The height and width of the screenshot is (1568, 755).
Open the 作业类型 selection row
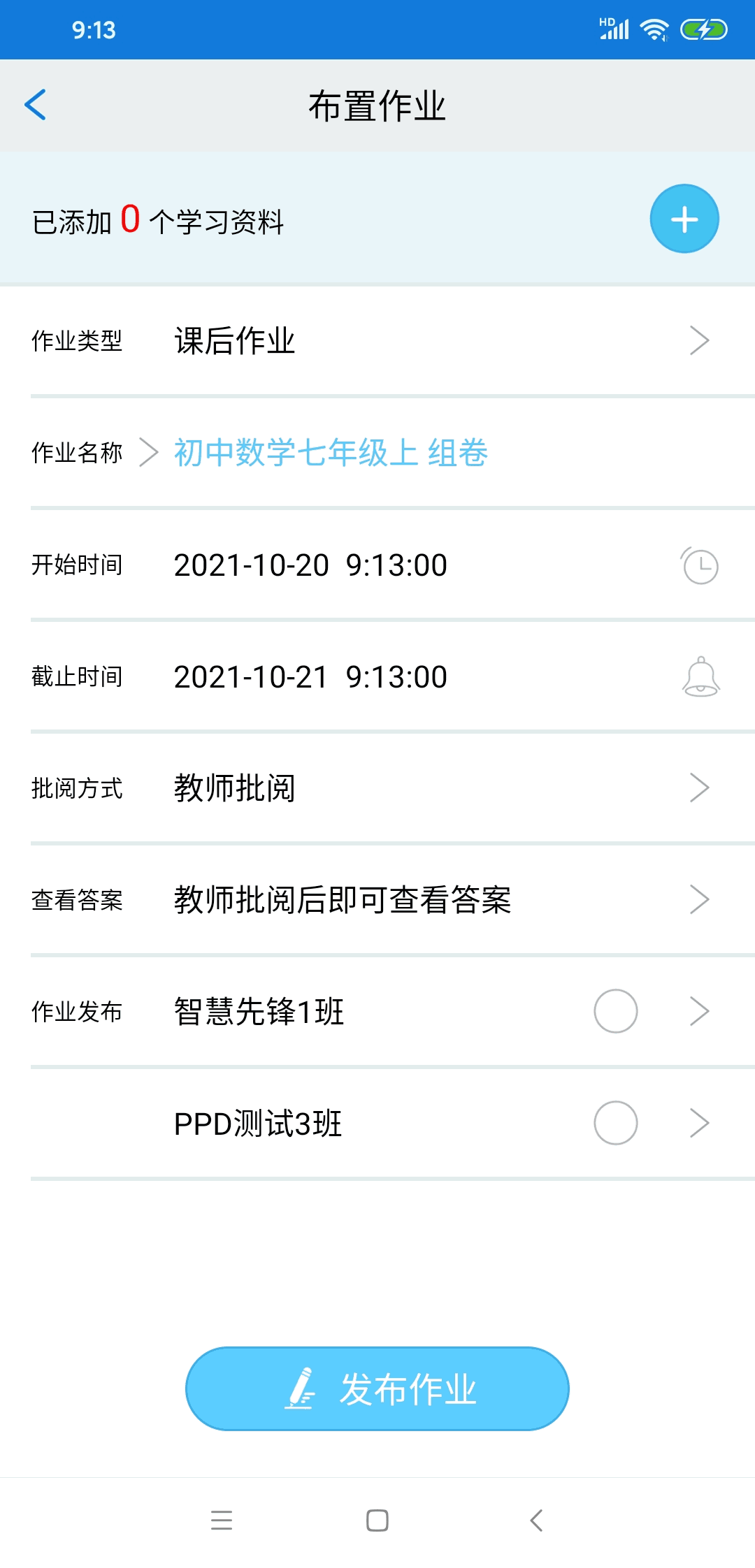(x=377, y=341)
